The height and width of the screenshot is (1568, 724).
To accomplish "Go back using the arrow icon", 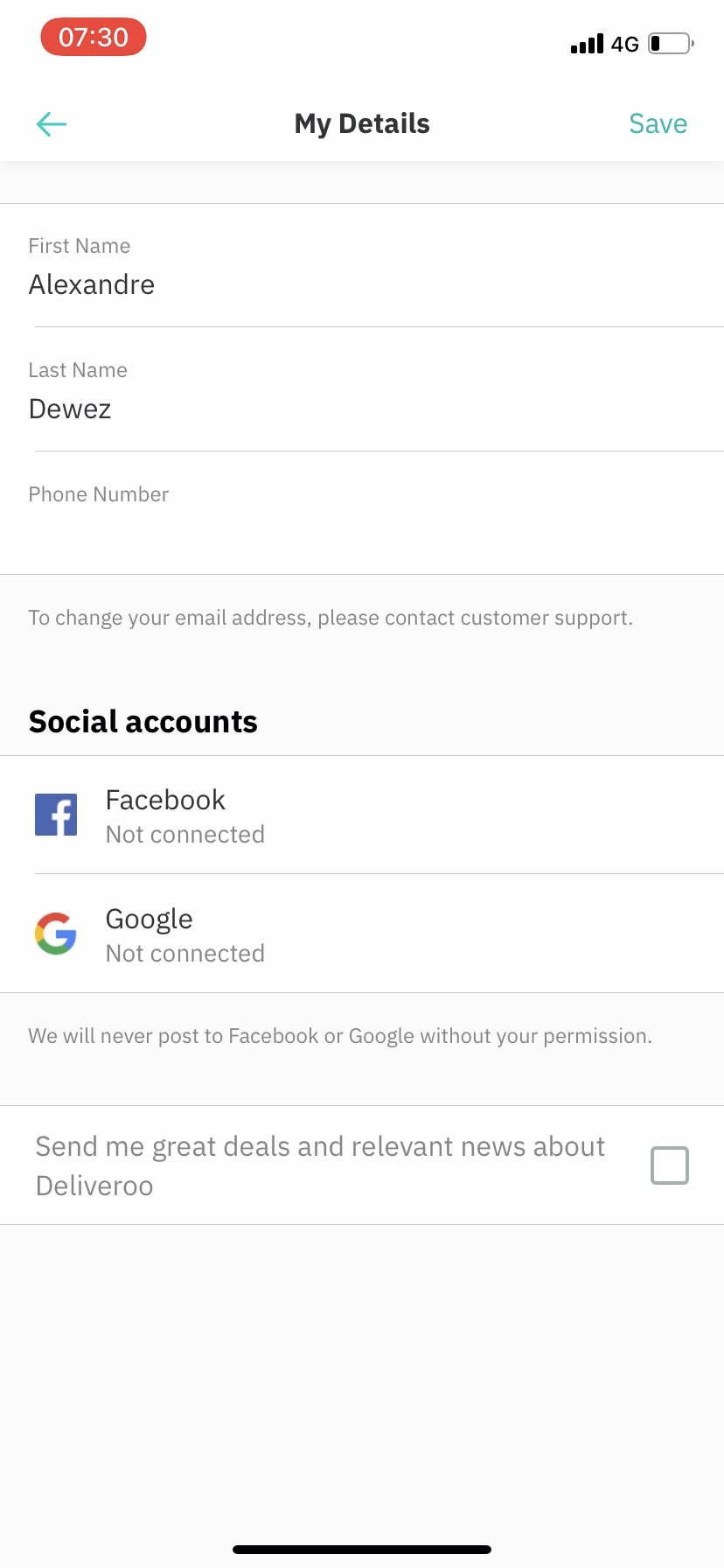I will click(x=52, y=124).
